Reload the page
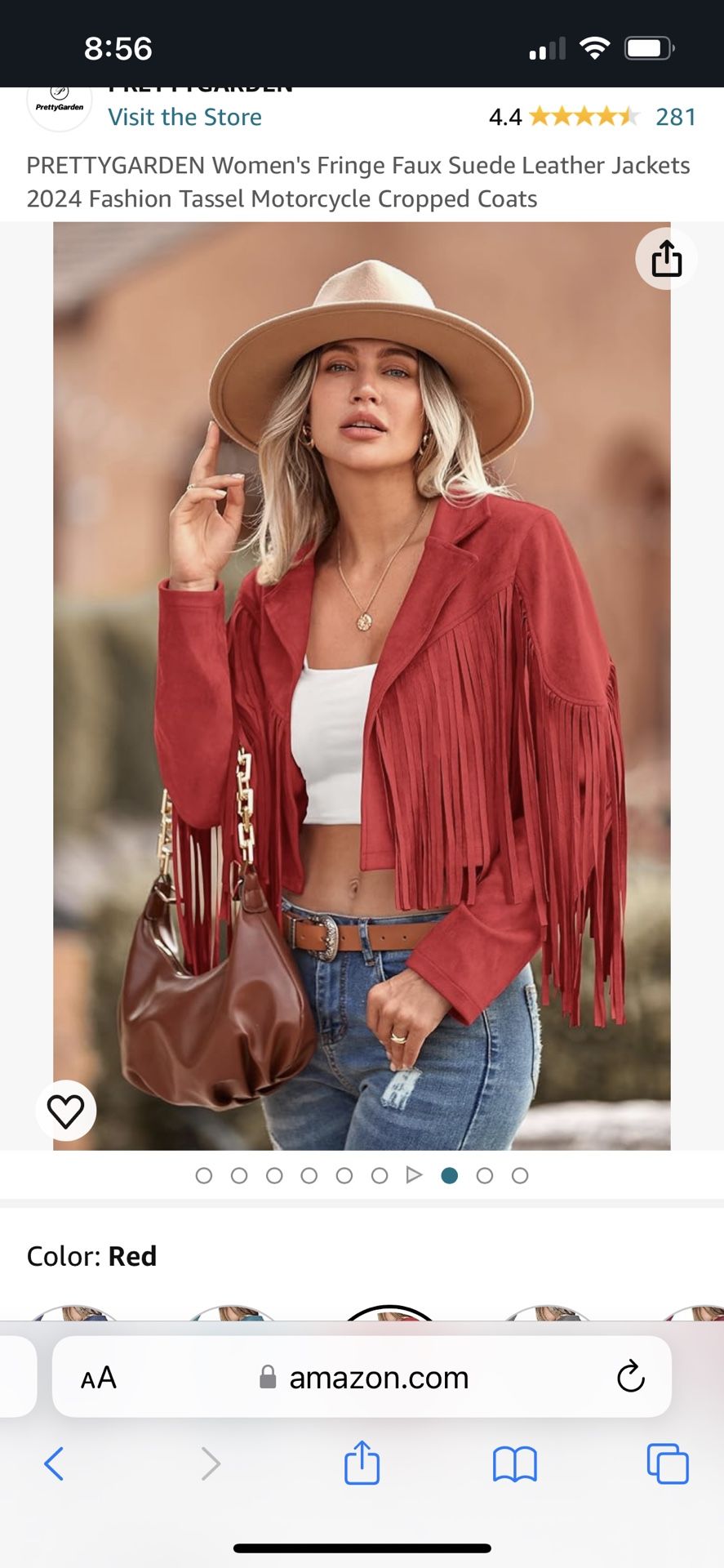Viewport: 724px width, 1568px height. click(x=630, y=1377)
